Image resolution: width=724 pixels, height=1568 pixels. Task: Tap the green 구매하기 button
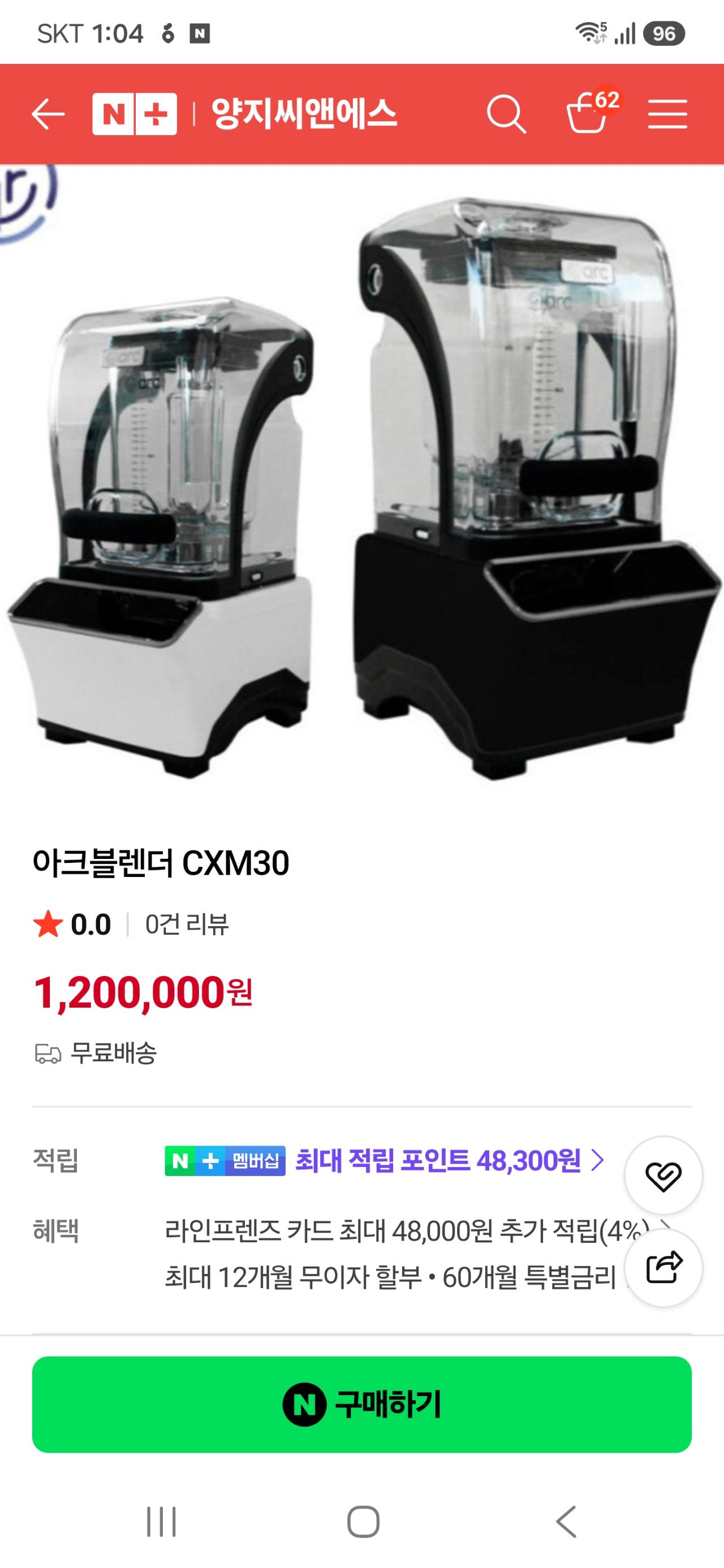[x=361, y=1404]
